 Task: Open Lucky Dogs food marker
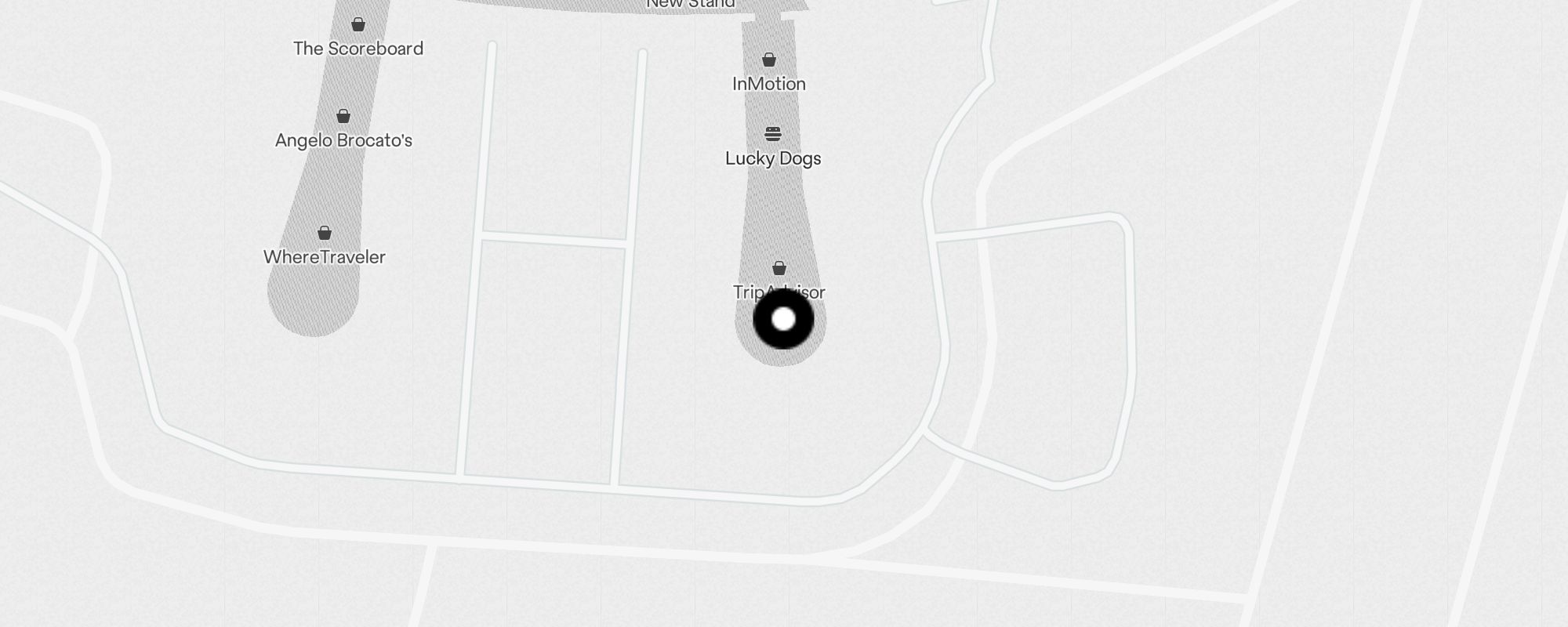[x=773, y=134]
